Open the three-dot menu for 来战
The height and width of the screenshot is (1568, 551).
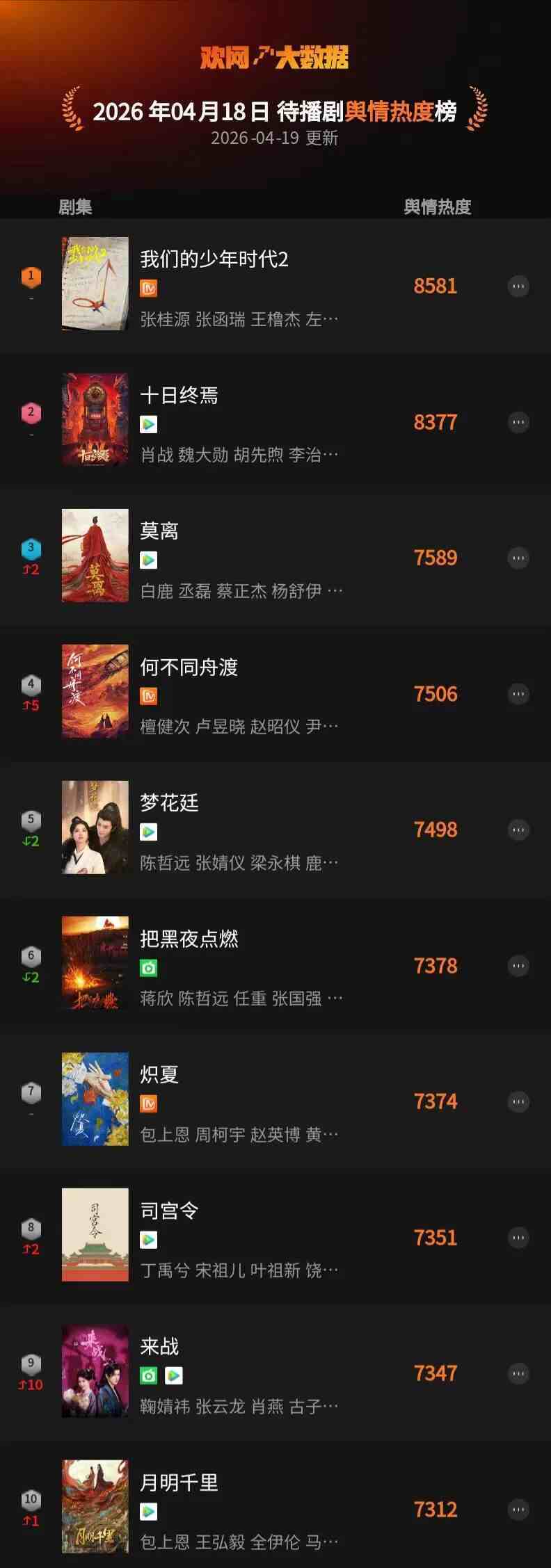coord(518,1373)
